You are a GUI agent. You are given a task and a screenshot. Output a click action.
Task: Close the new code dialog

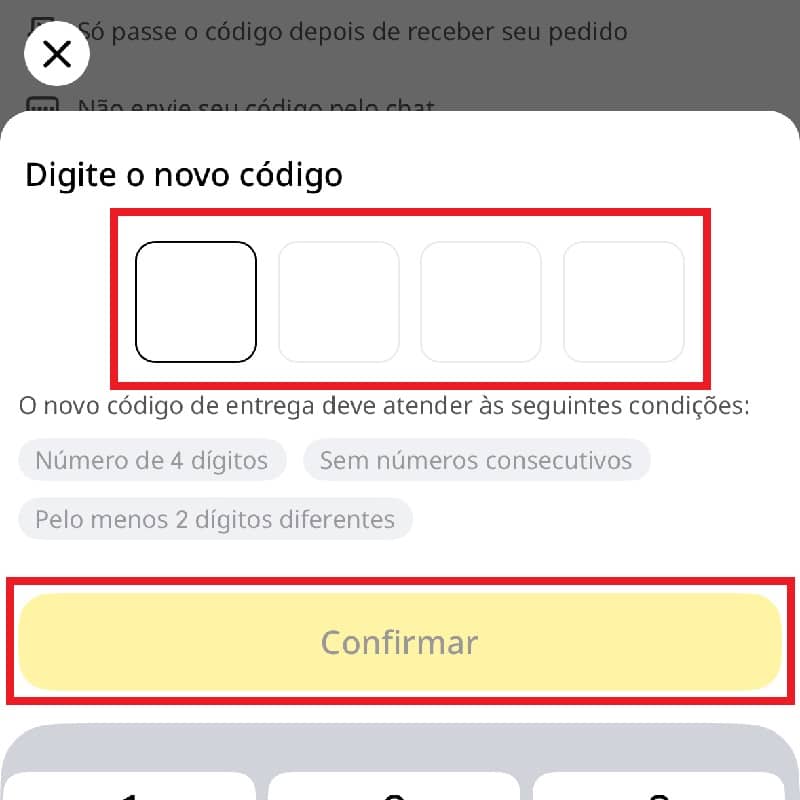pyautogui.click(x=57, y=53)
